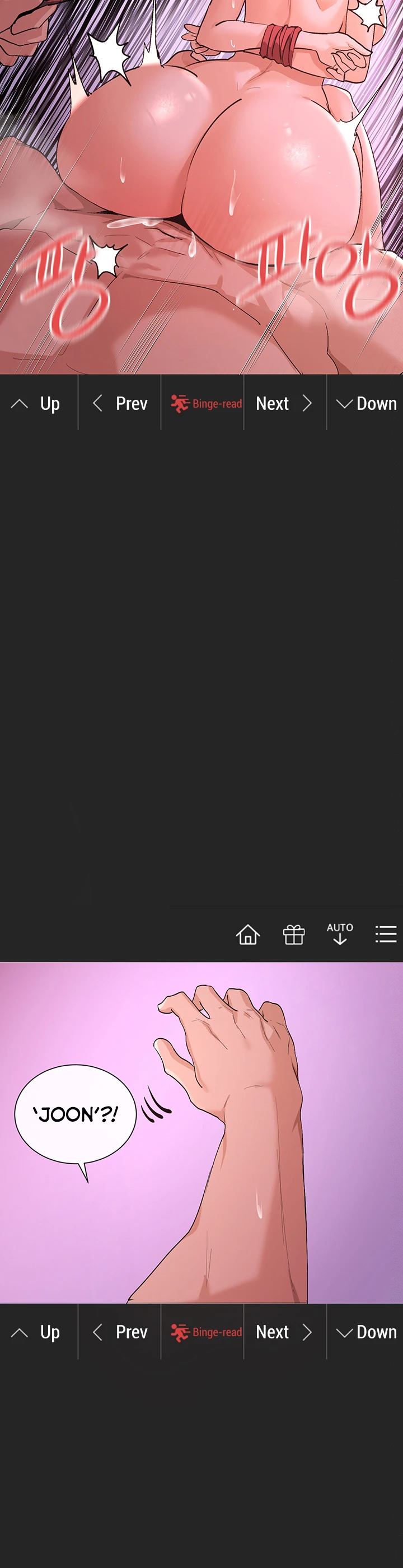Open the chapter list menu icon

tap(385, 934)
